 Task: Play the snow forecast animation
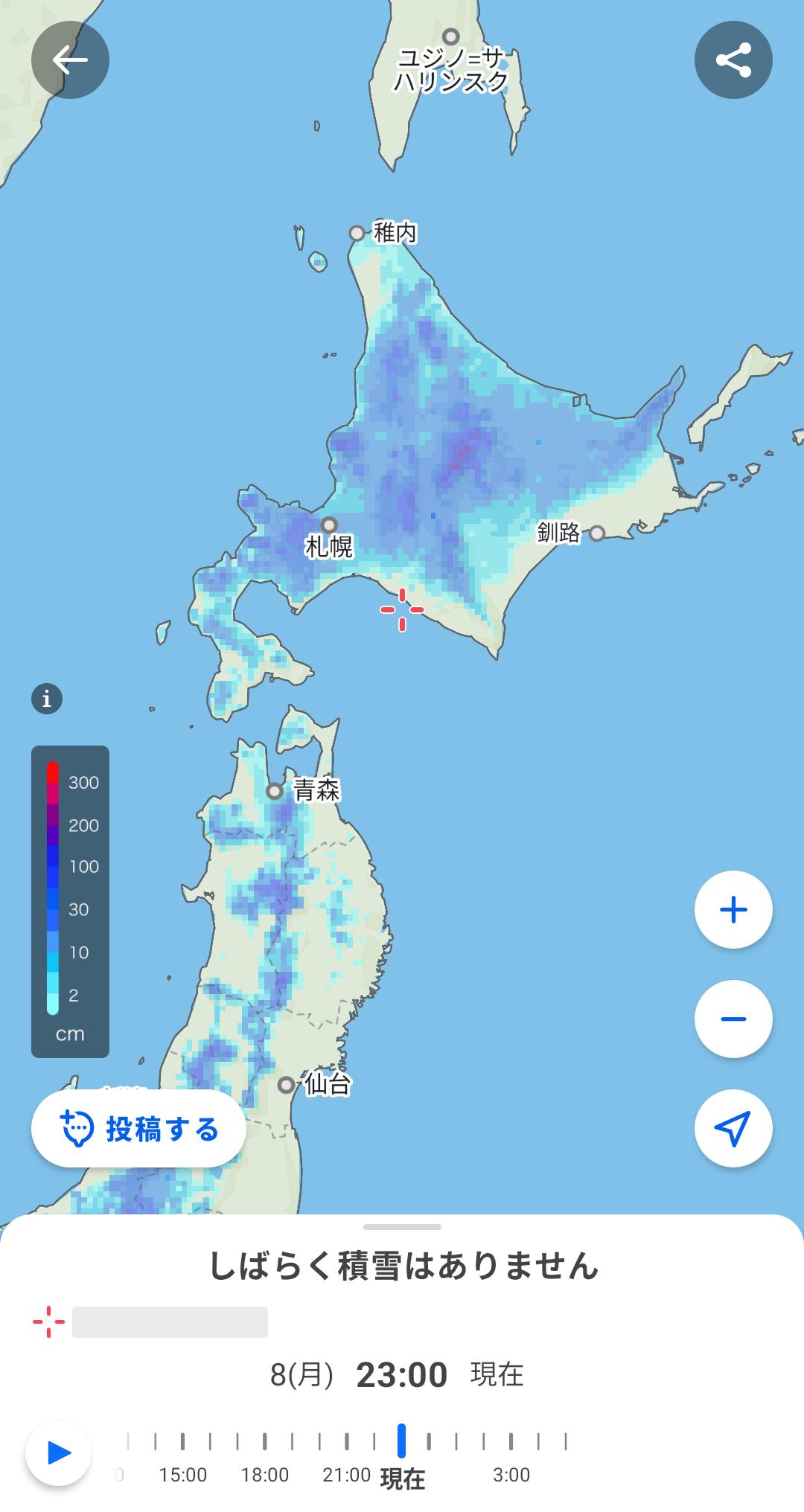click(x=58, y=1452)
